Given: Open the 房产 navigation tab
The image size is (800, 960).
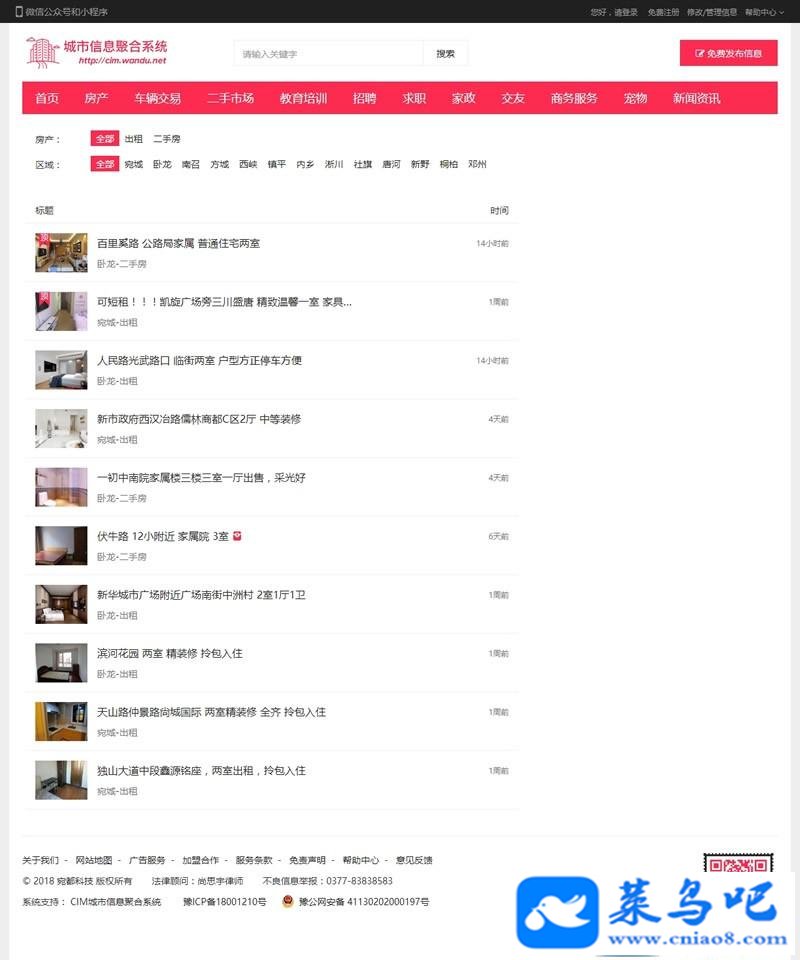Looking at the screenshot, I should pos(97,98).
